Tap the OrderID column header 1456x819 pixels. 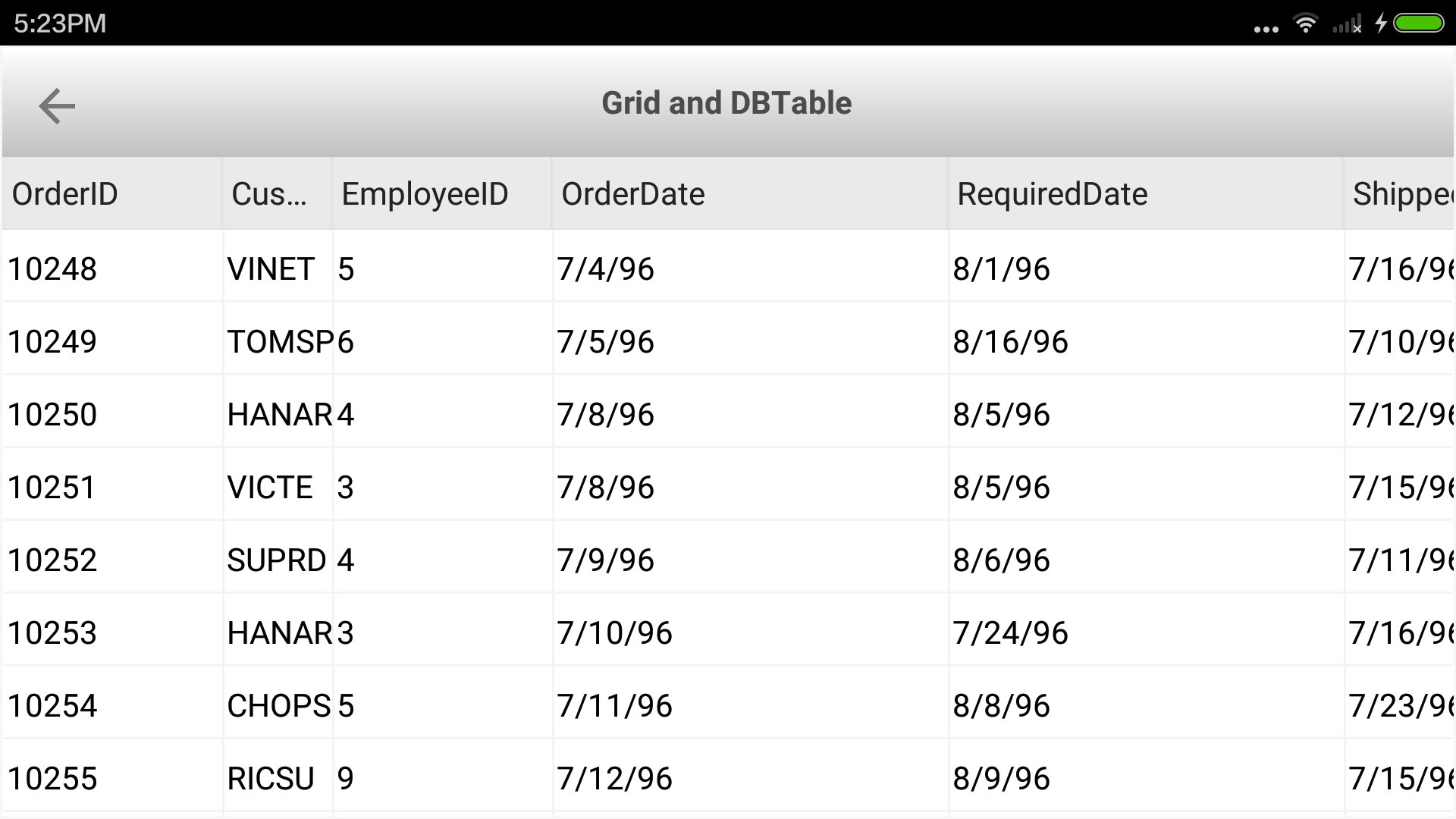click(x=112, y=193)
